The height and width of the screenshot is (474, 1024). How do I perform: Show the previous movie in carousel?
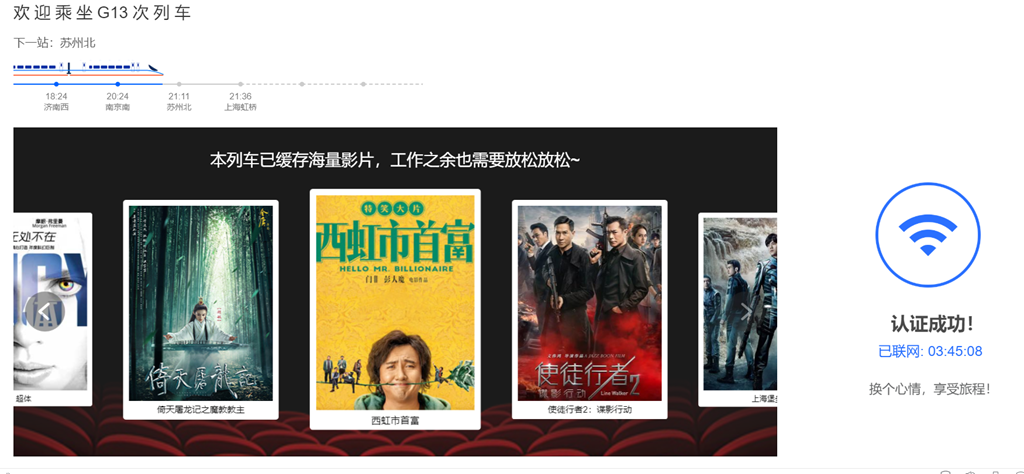click(45, 312)
